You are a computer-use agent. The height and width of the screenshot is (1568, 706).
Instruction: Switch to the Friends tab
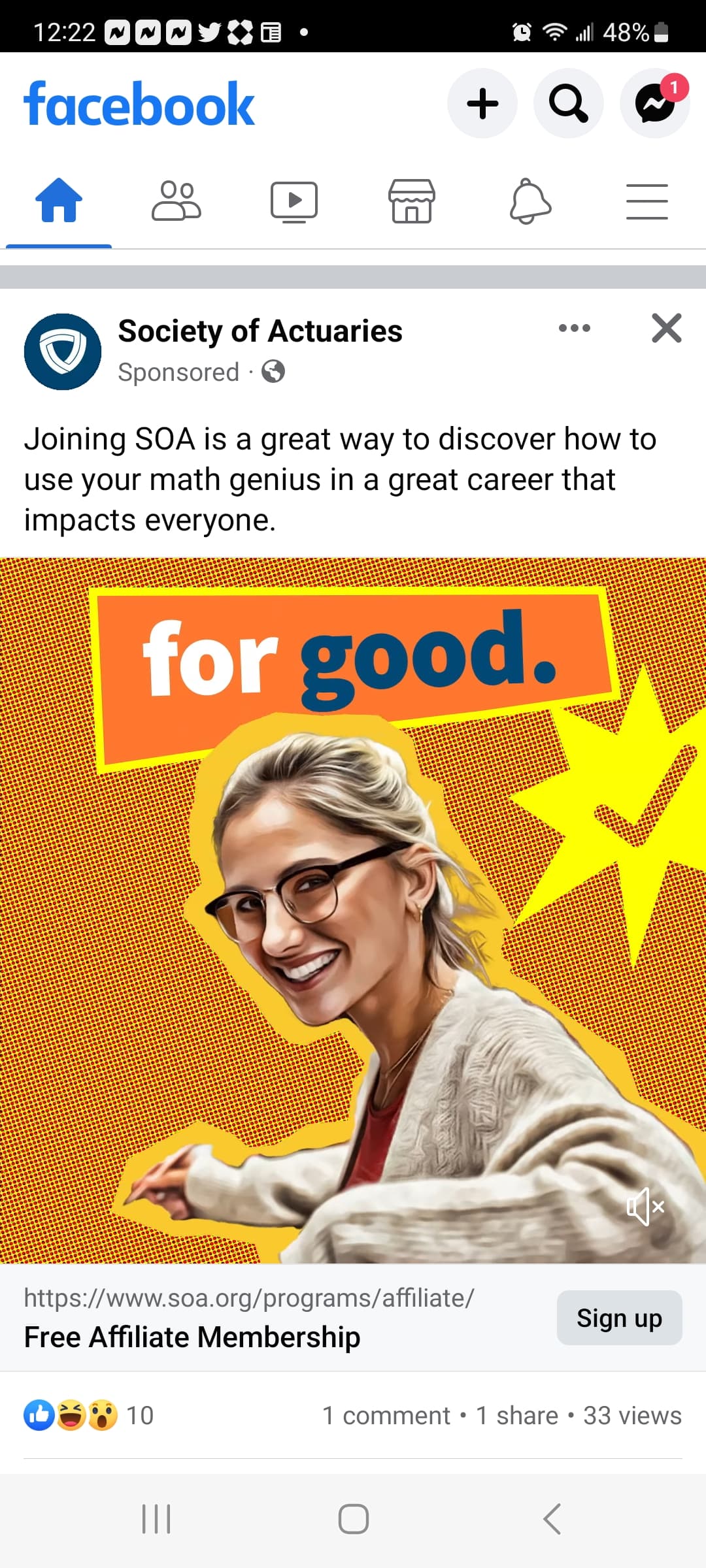click(x=176, y=201)
